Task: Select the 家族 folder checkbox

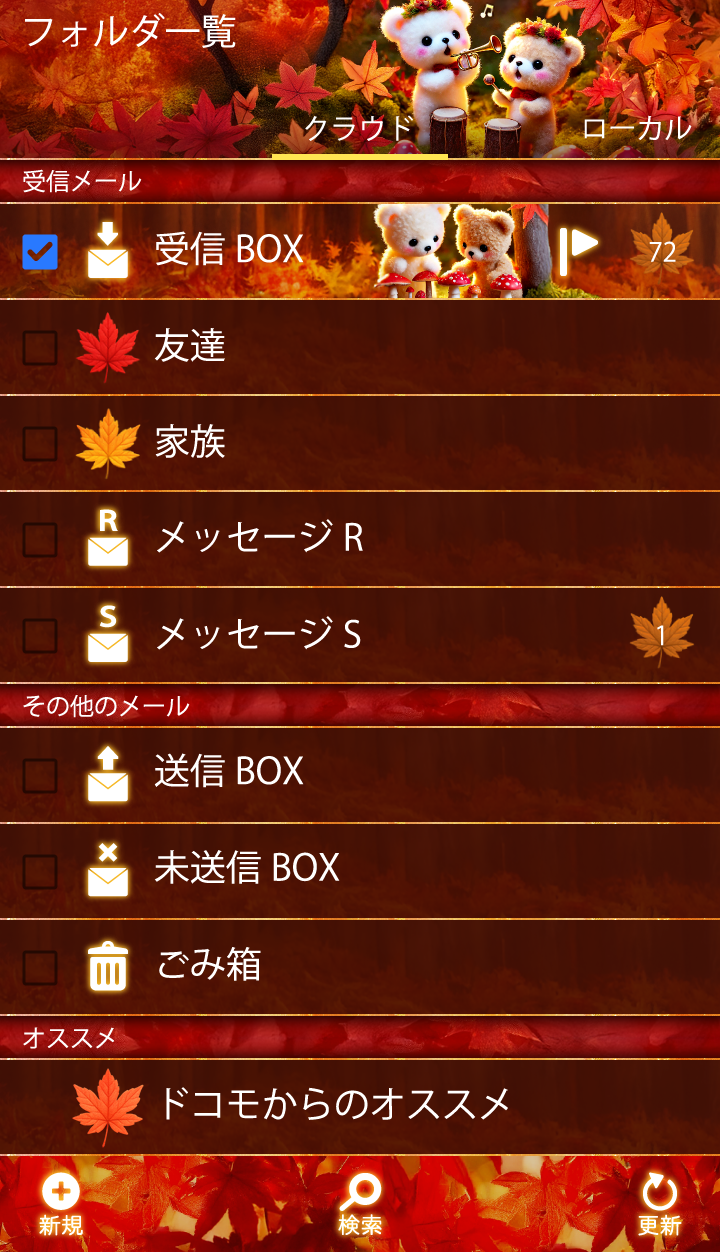Action: (40, 443)
